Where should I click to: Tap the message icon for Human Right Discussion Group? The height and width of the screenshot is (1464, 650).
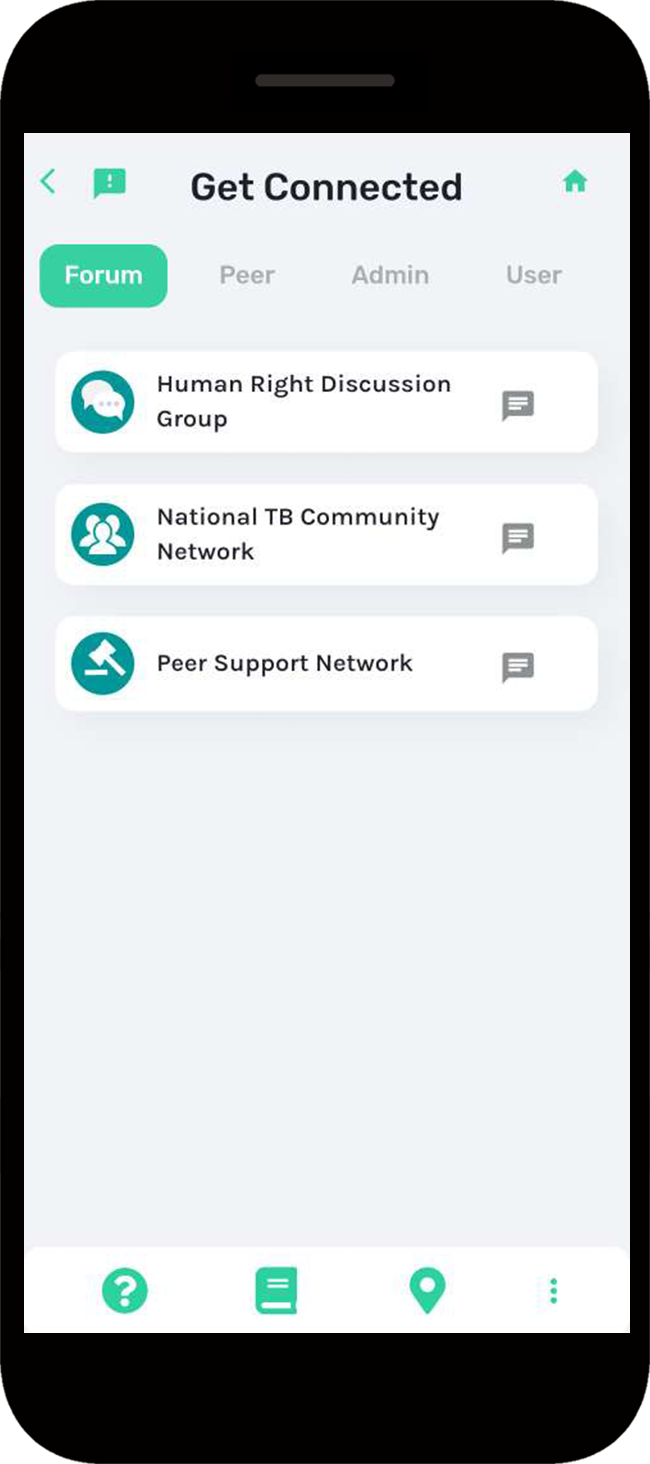517,406
